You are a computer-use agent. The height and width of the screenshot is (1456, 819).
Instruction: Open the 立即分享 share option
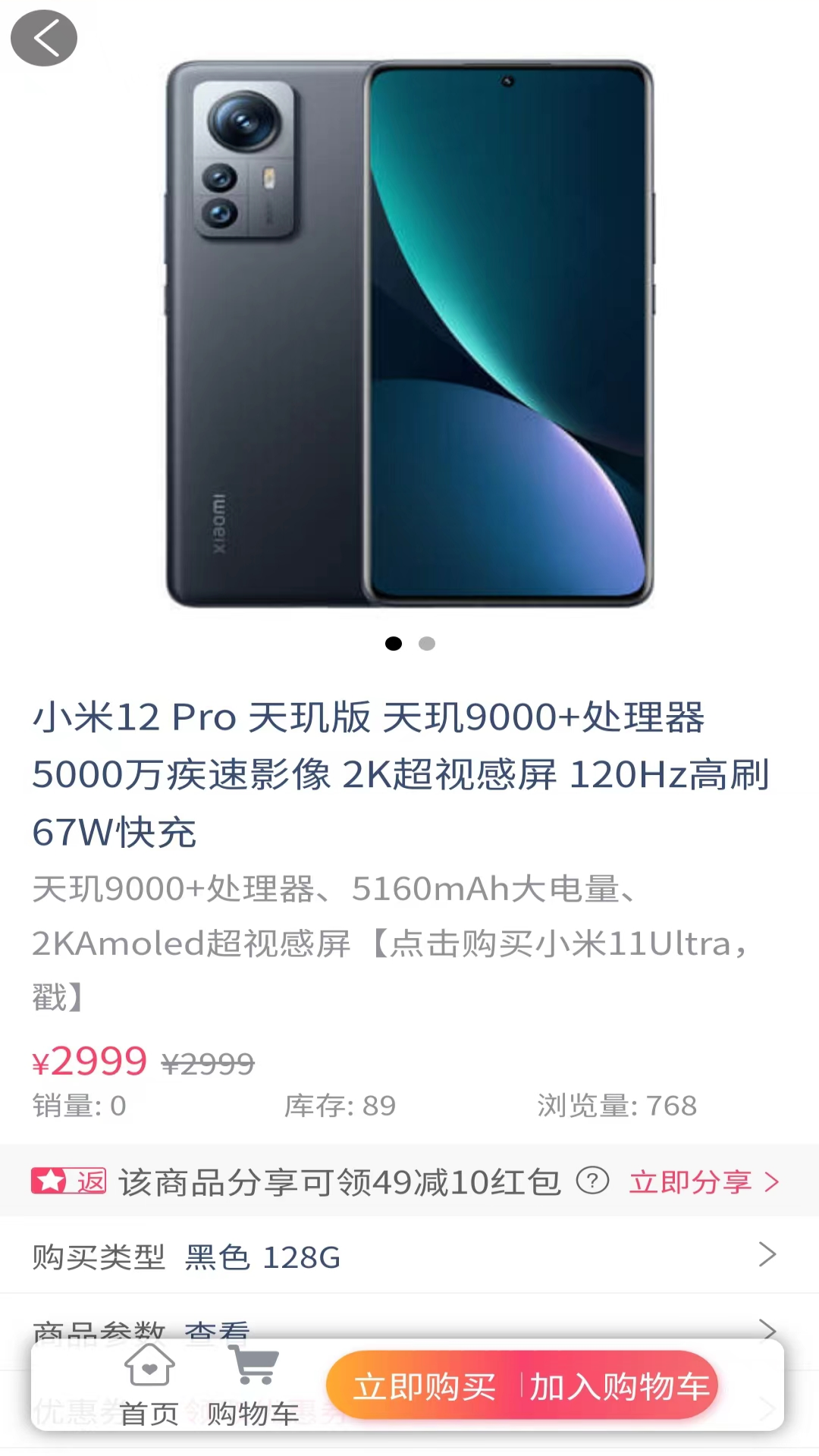point(690,1181)
